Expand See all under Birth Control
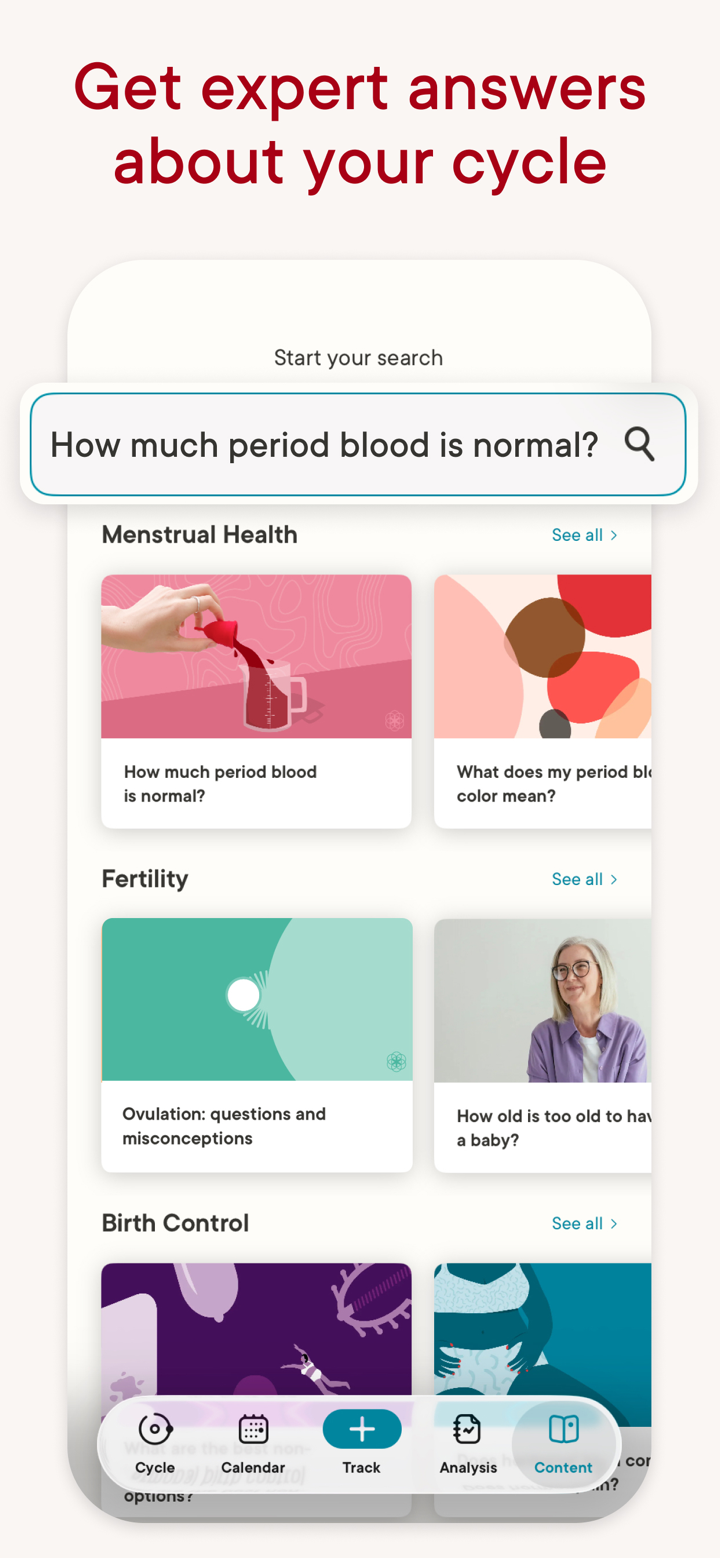 tap(584, 1223)
